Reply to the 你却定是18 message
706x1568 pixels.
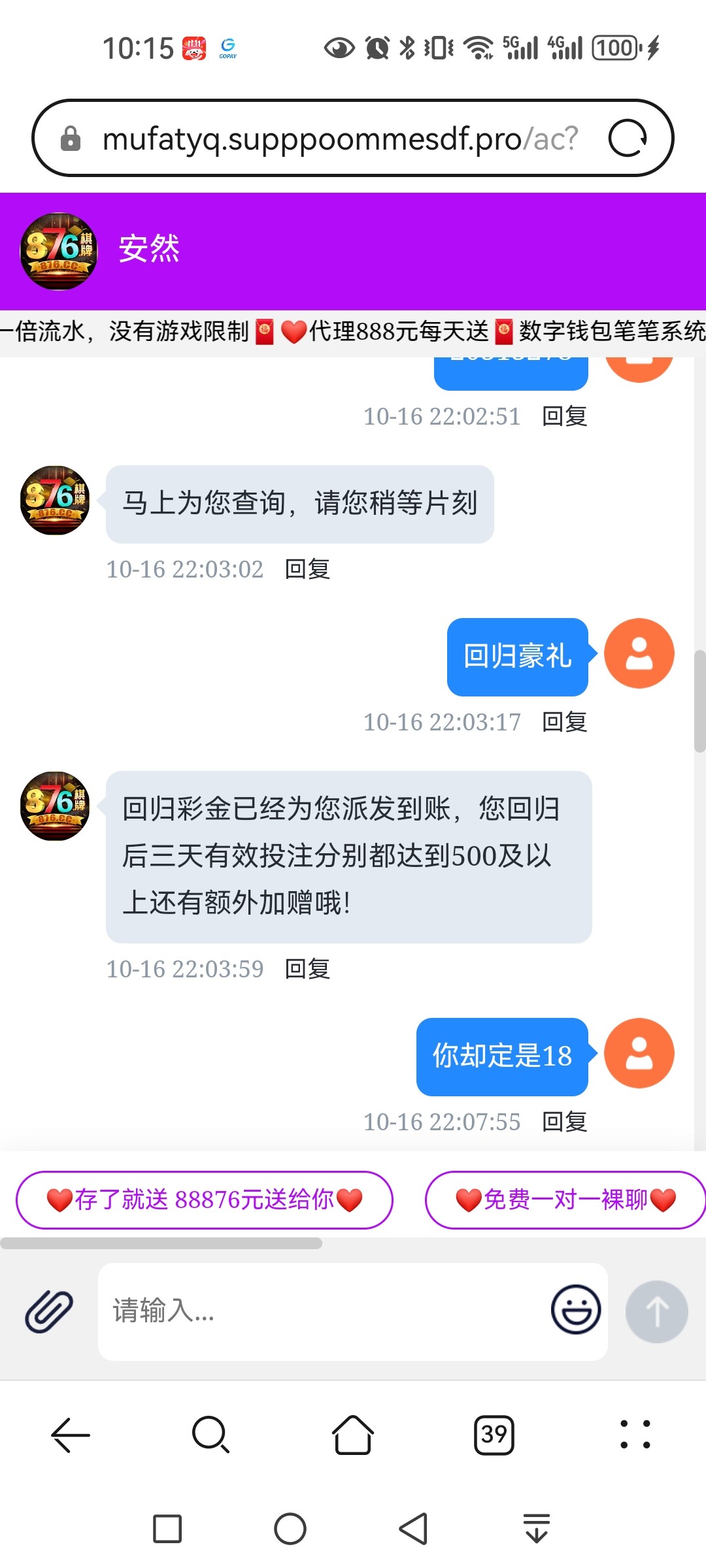tap(565, 1122)
